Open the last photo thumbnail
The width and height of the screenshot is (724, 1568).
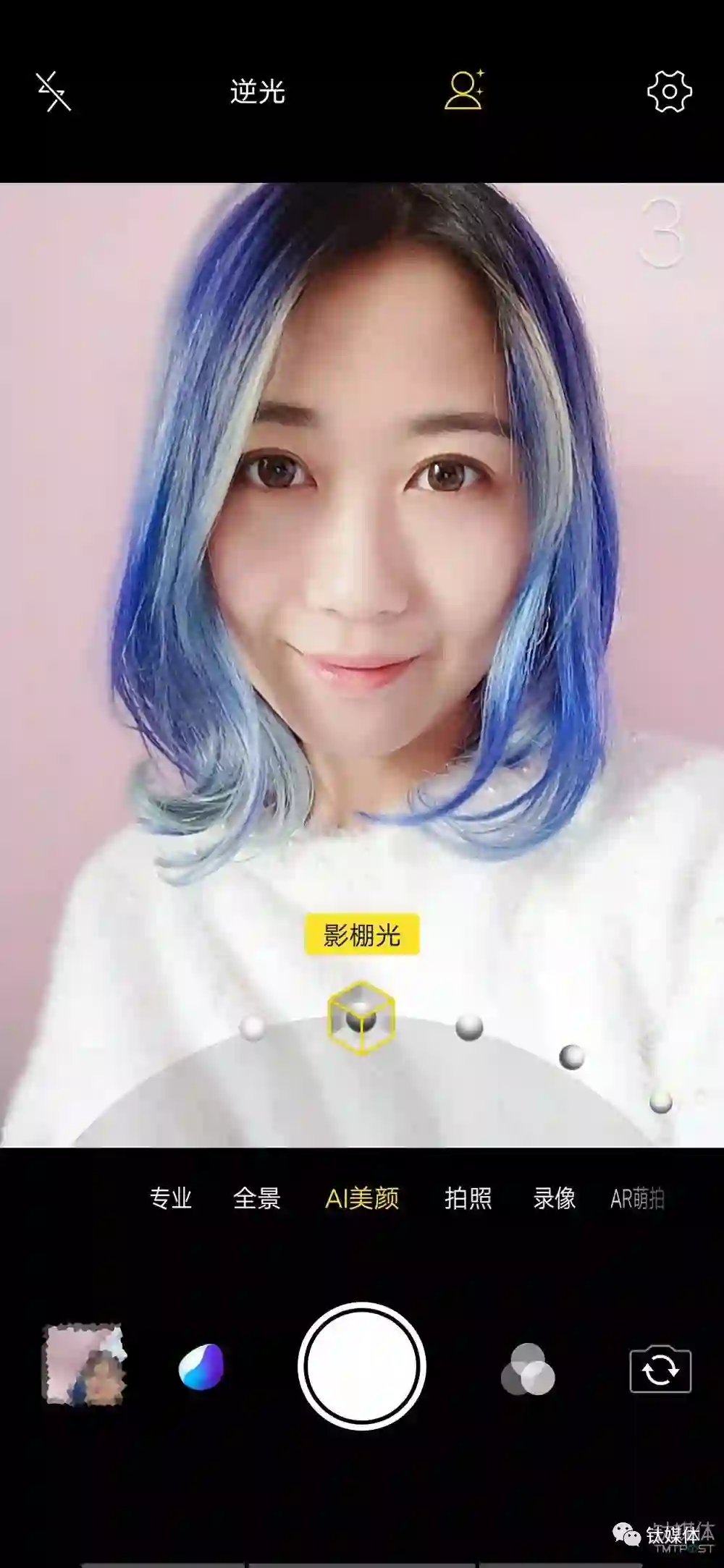point(84,1365)
